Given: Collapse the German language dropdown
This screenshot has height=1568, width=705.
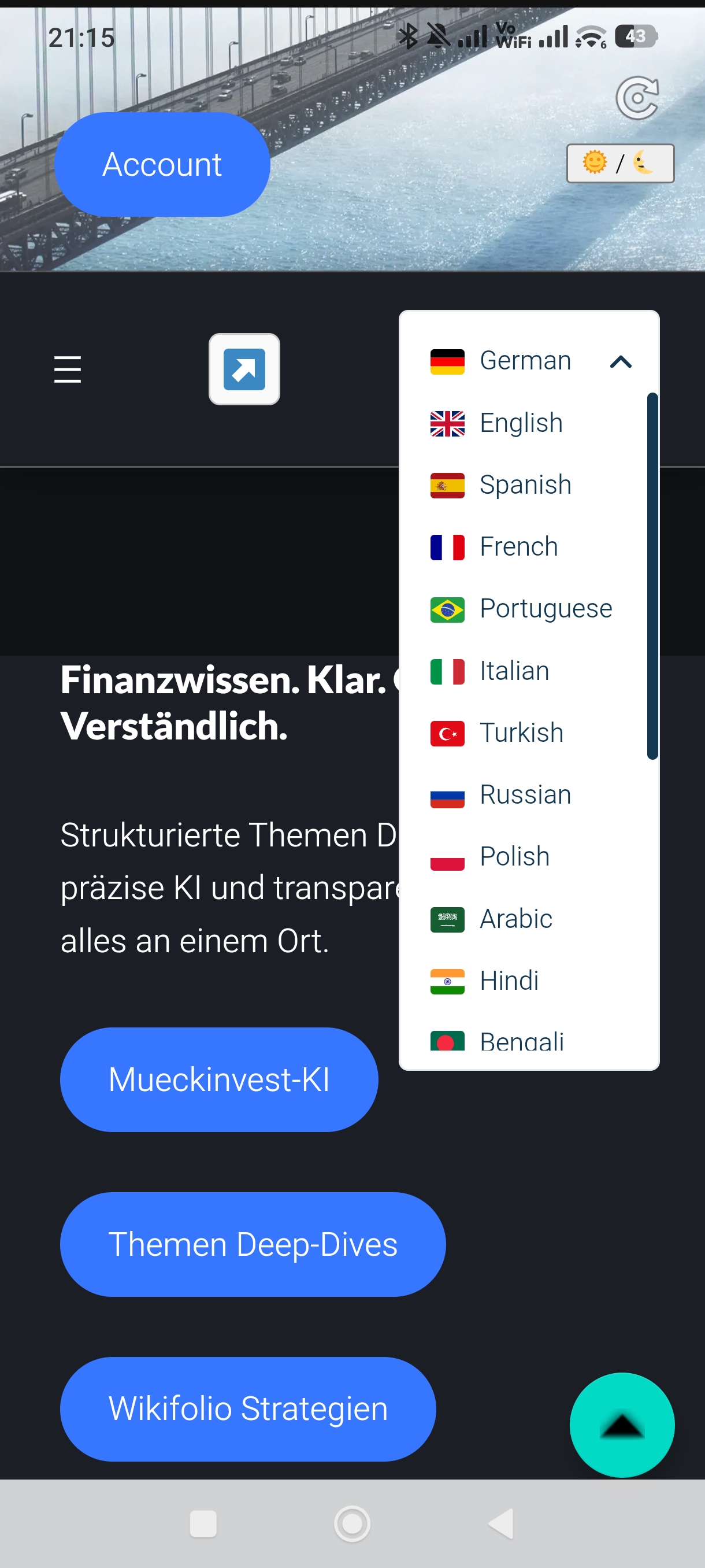Looking at the screenshot, I should [x=620, y=361].
